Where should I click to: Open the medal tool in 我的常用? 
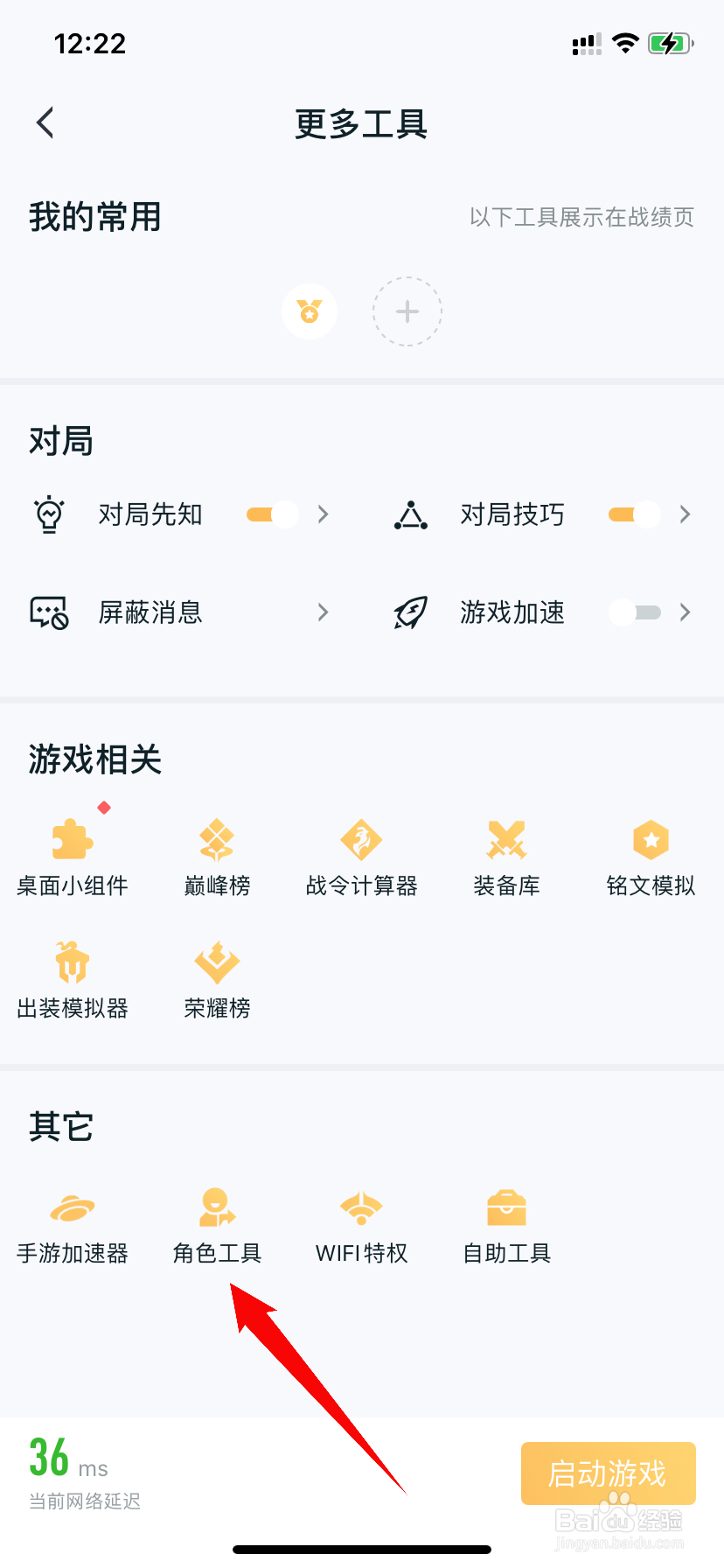[310, 312]
